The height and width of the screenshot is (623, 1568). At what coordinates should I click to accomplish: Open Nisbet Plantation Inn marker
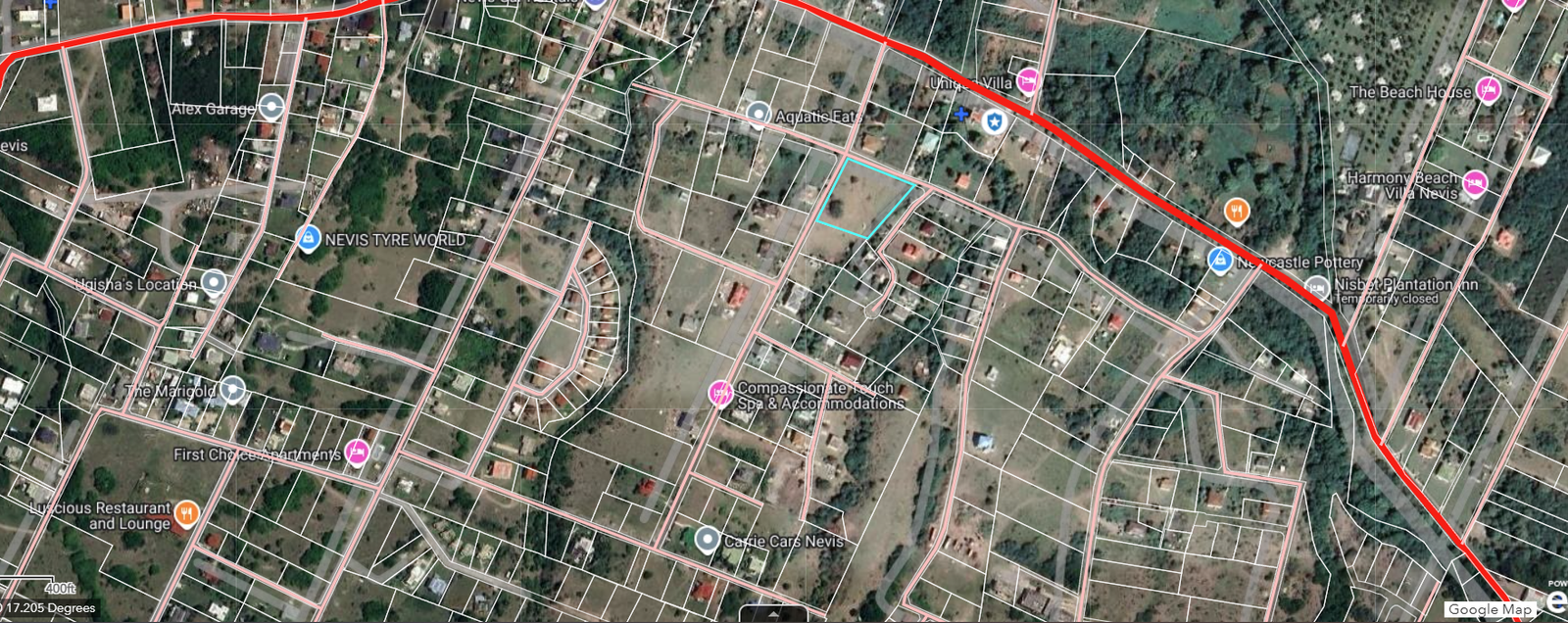point(1316,287)
